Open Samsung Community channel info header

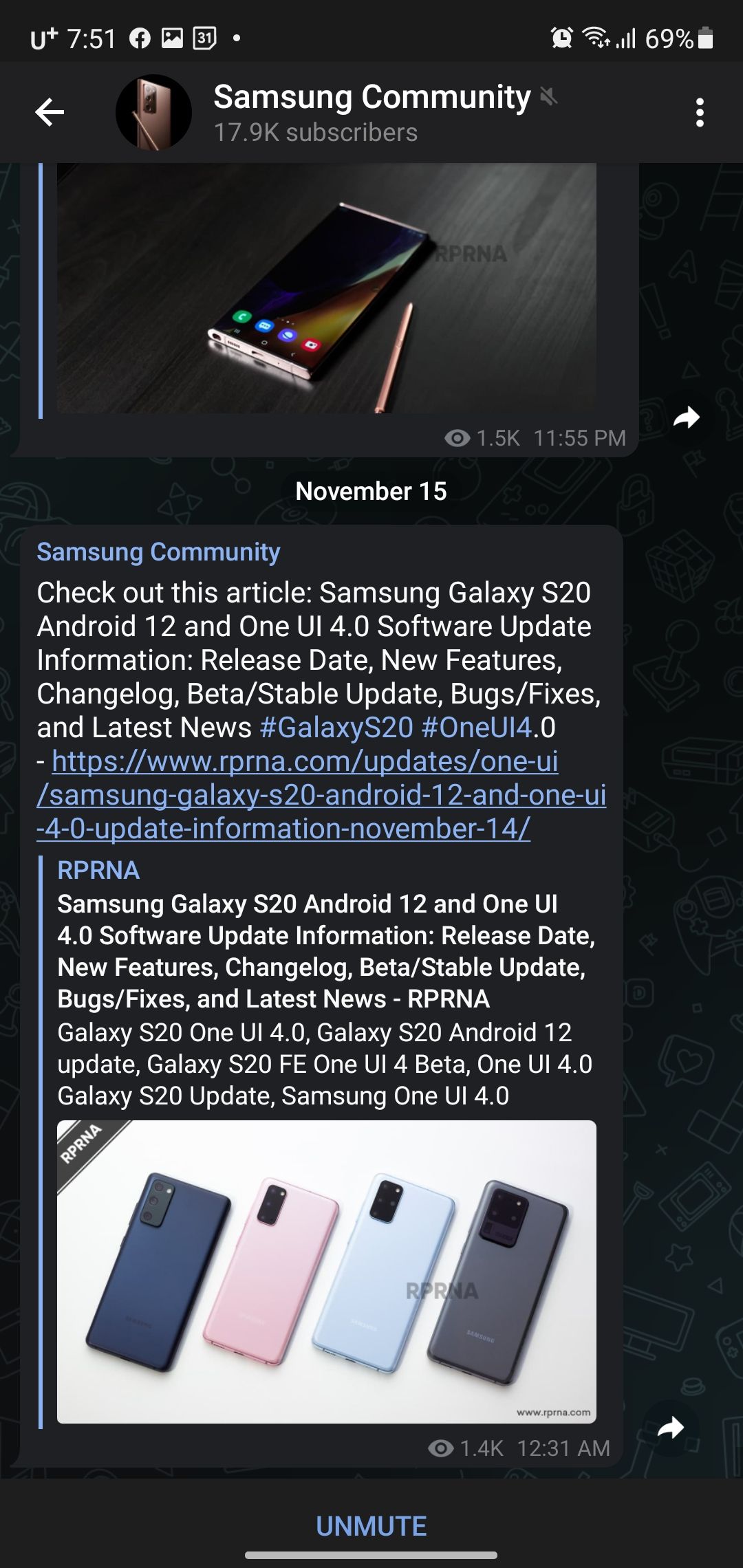(371, 112)
